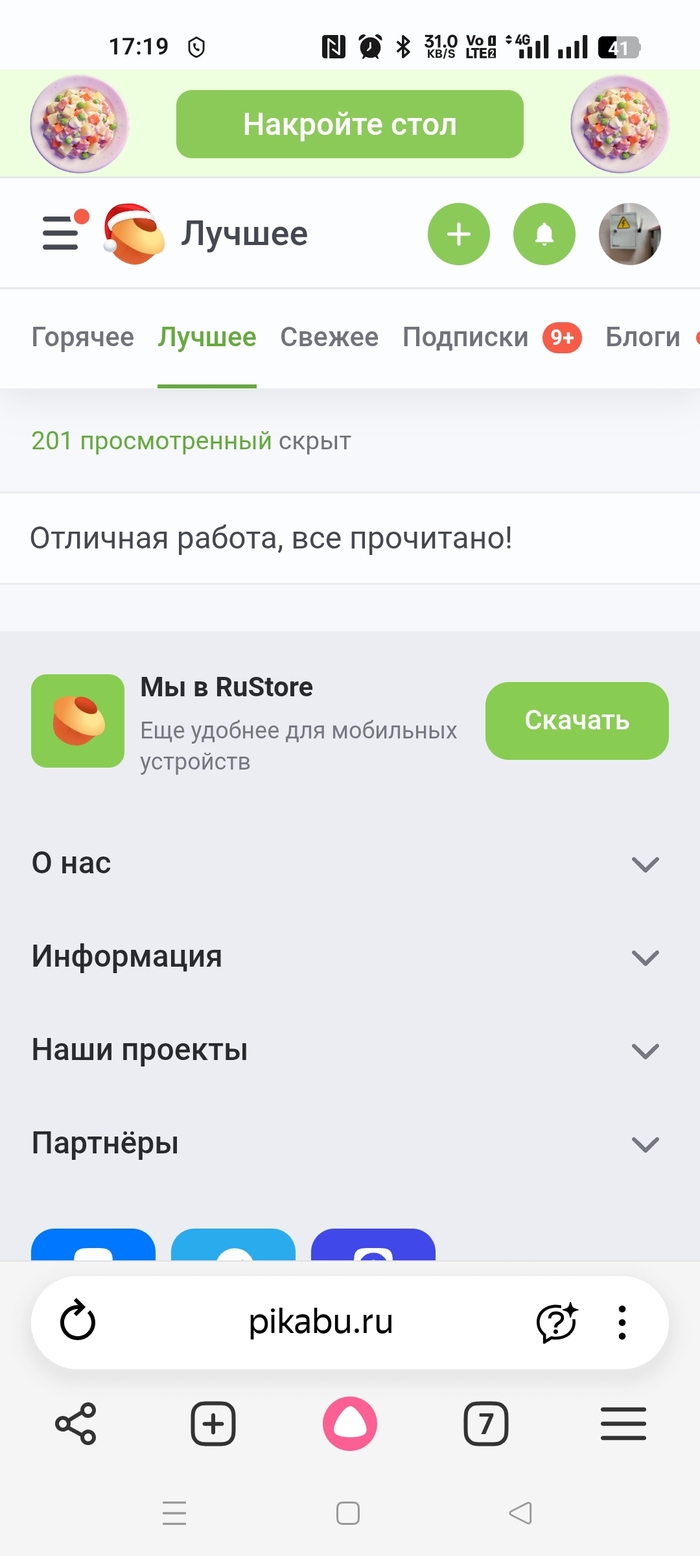Expand the О нас section

click(x=349, y=863)
